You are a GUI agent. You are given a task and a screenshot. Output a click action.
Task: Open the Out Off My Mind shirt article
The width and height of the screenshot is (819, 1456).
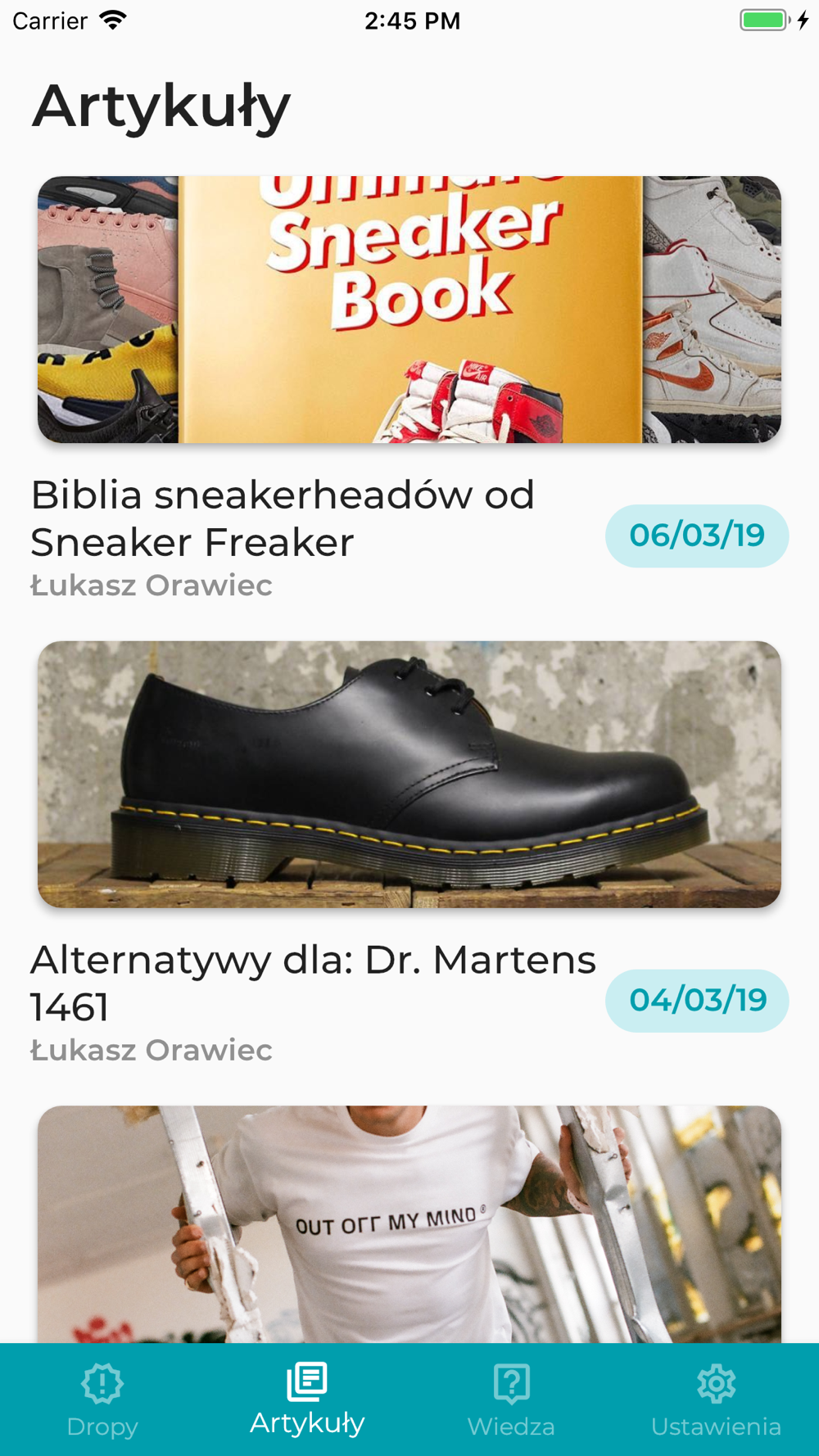point(409,1223)
